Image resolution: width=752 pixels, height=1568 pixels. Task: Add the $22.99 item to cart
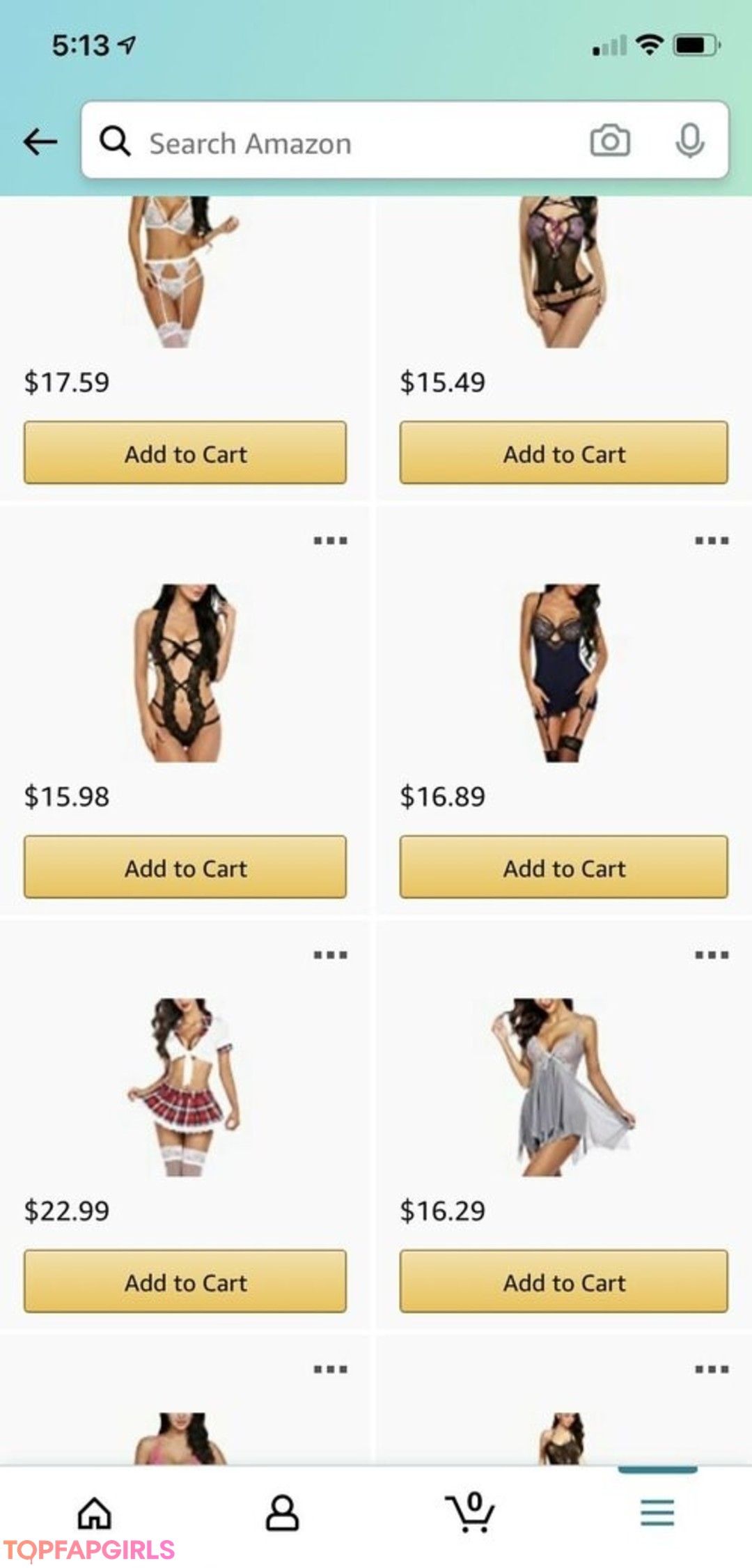click(x=185, y=1282)
